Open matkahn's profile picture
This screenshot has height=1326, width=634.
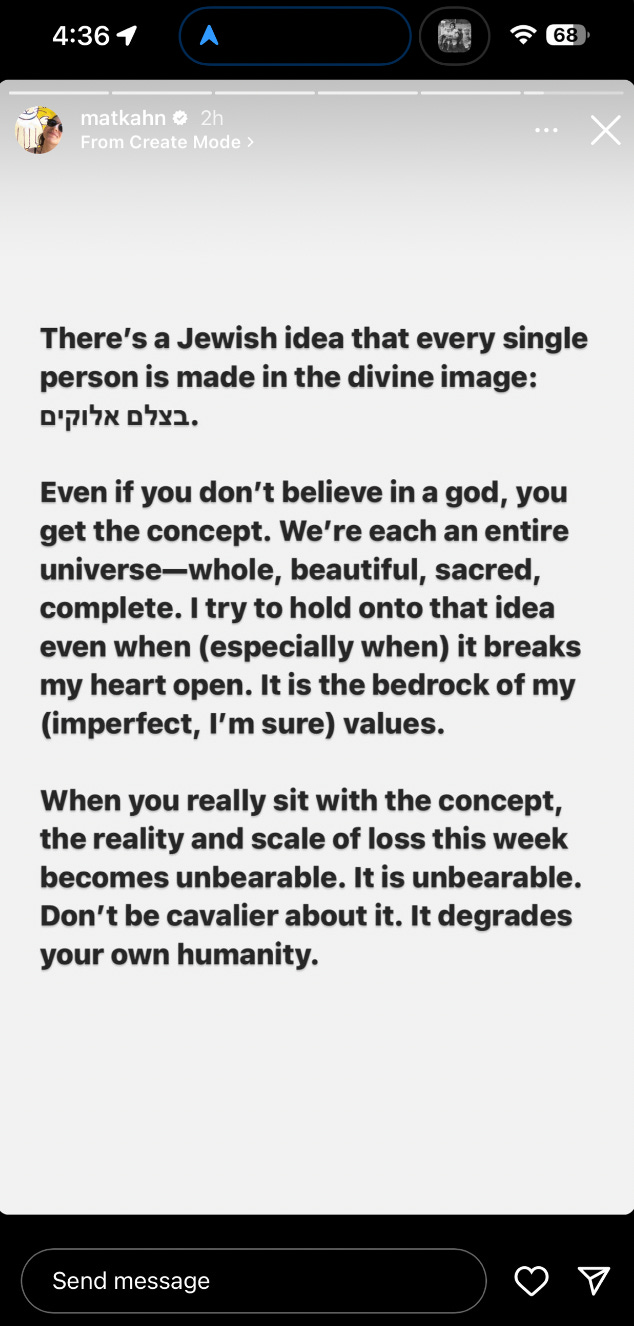[x=40, y=129]
